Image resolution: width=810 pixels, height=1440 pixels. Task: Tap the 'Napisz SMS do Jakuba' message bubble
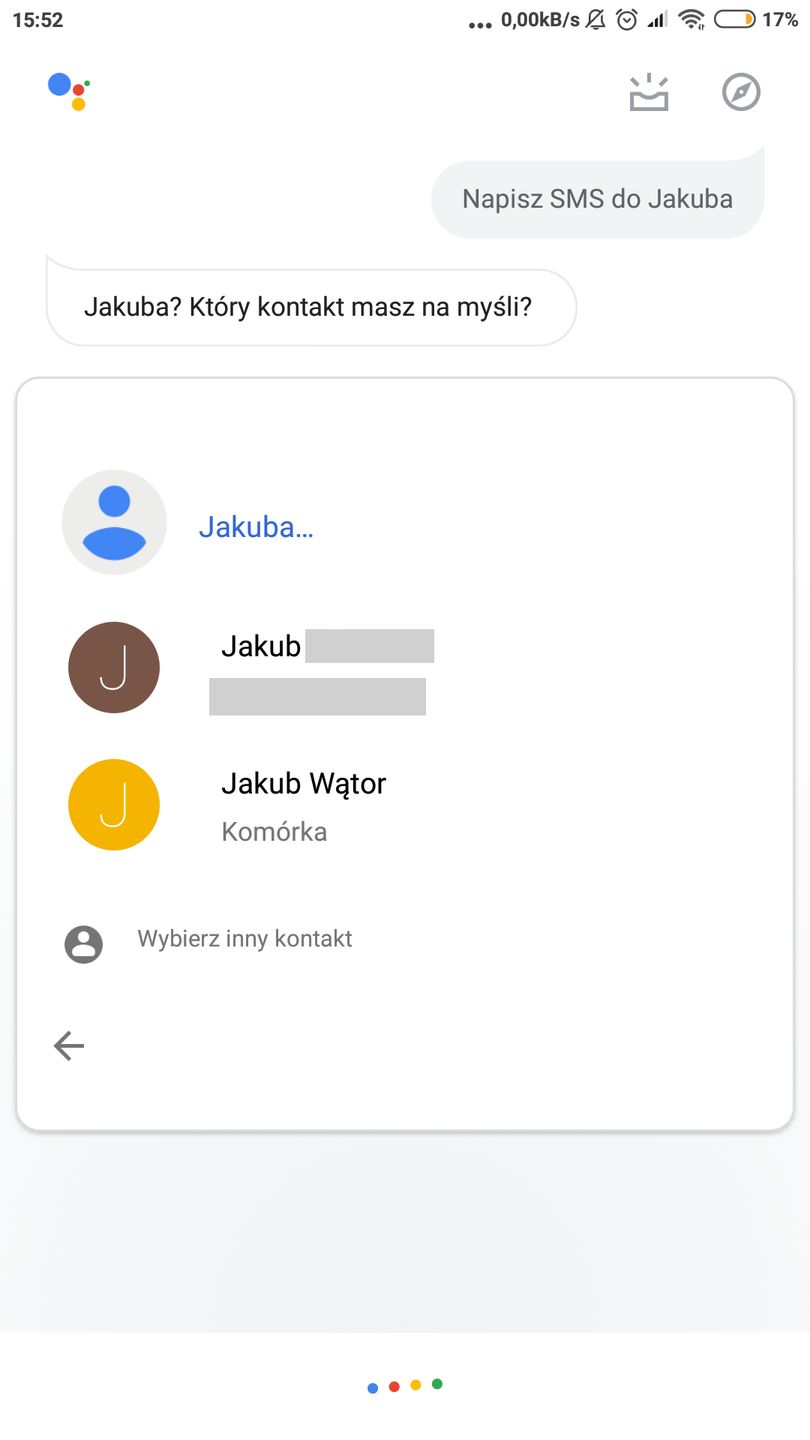598,197
